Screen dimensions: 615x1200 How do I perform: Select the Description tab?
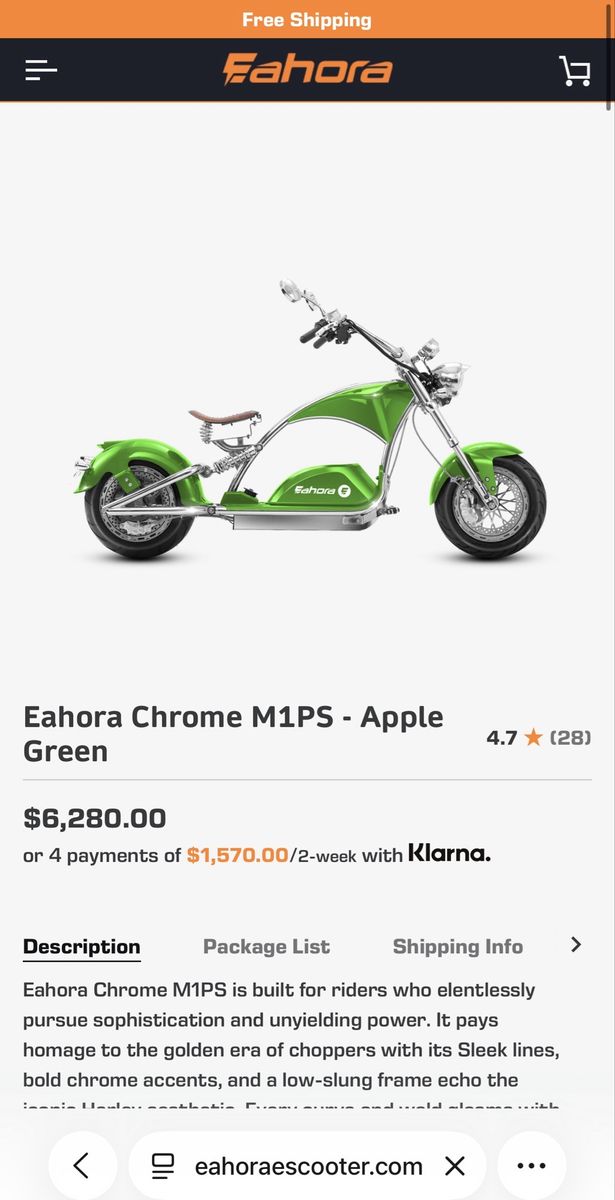pos(81,946)
